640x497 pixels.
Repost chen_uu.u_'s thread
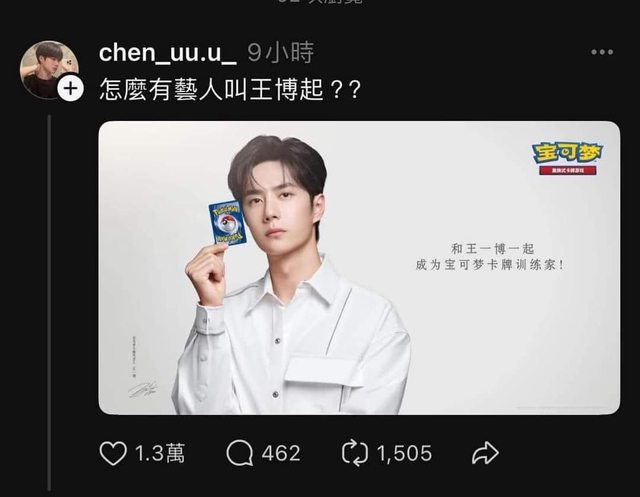[355, 453]
